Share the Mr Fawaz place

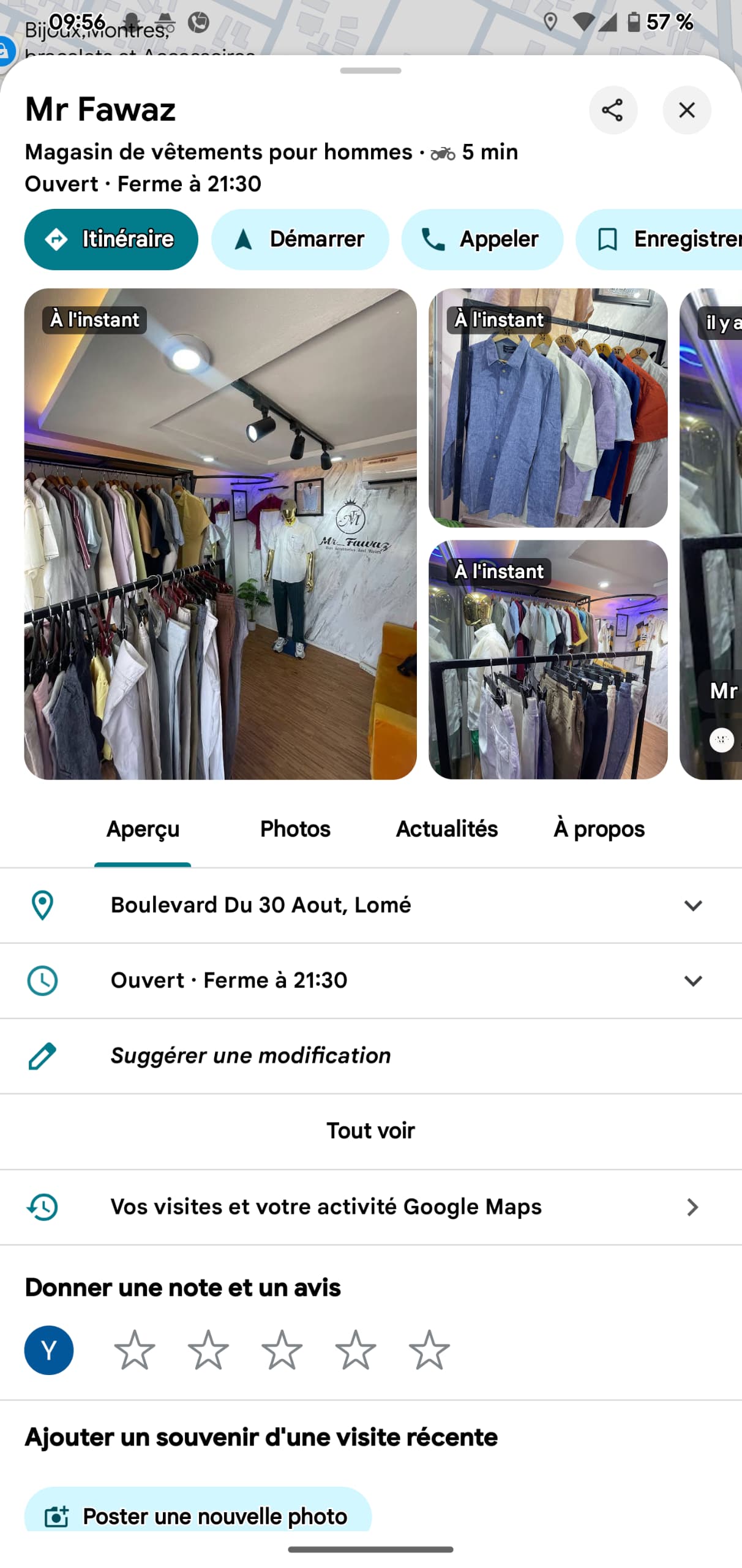pyautogui.click(x=612, y=110)
